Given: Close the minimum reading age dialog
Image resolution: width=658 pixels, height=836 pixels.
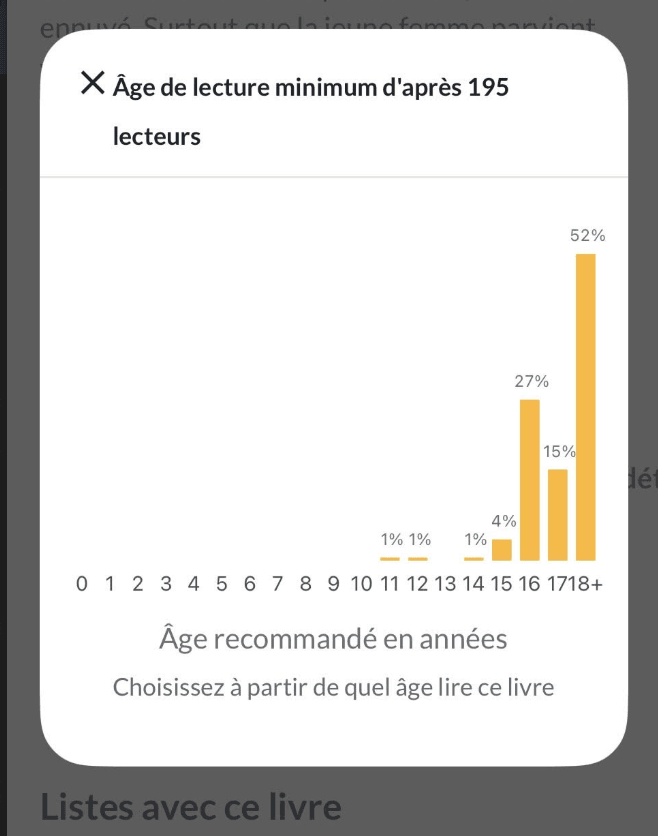Looking at the screenshot, I should [x=92, y=83].
